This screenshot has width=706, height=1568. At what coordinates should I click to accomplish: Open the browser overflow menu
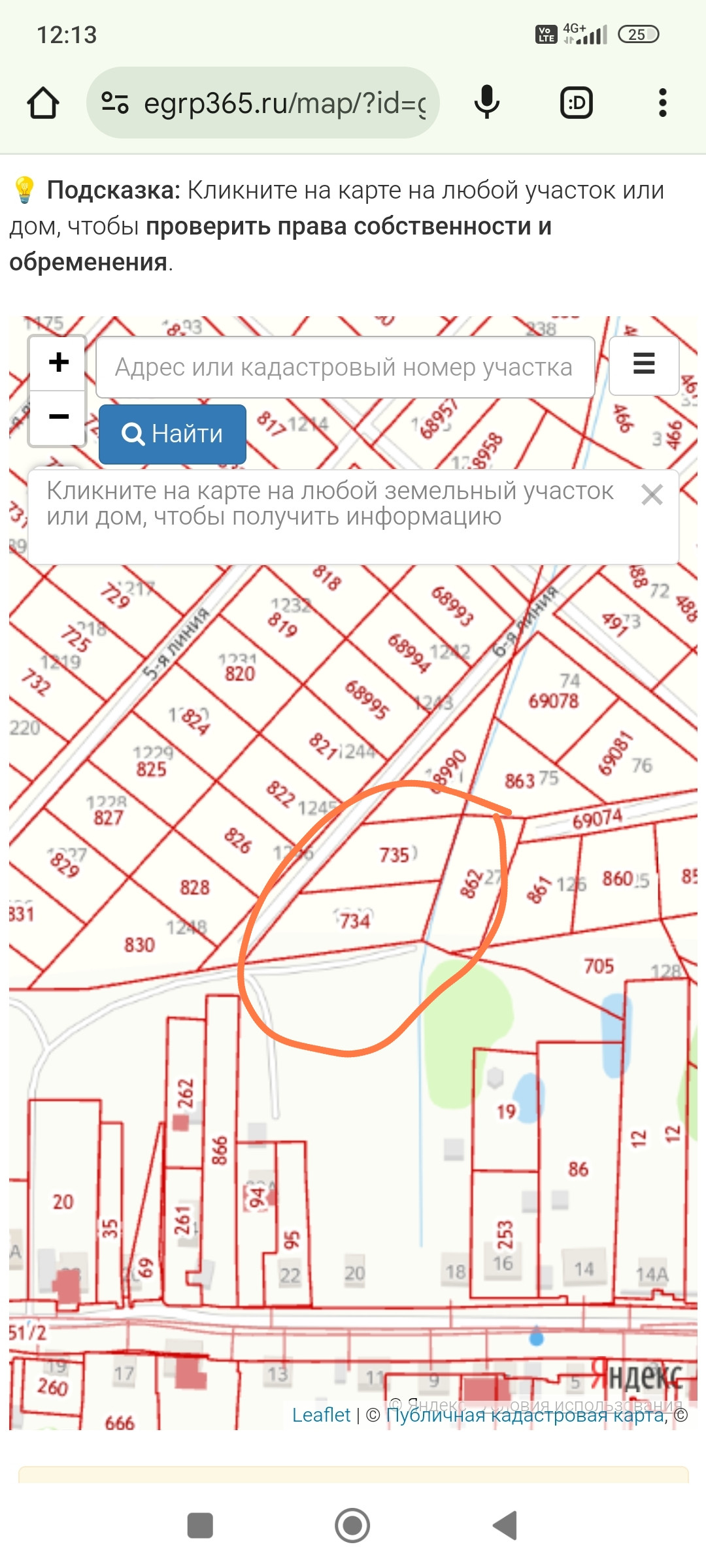pyautogui.click(x=663, y=103)
